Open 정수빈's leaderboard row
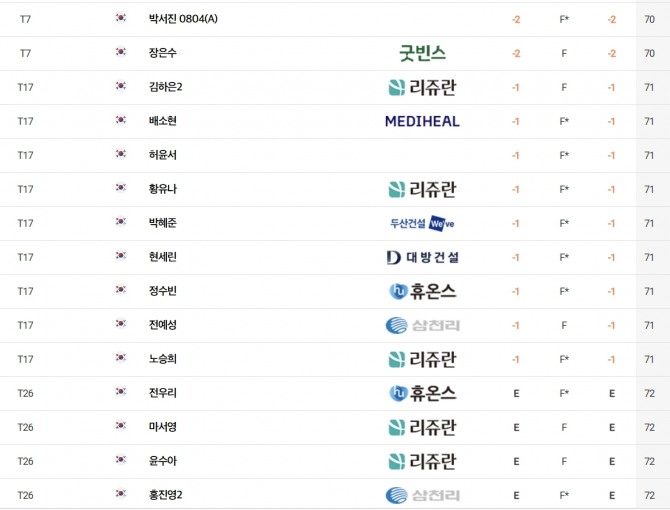This screenshot has width=670, height=510. 335,291
